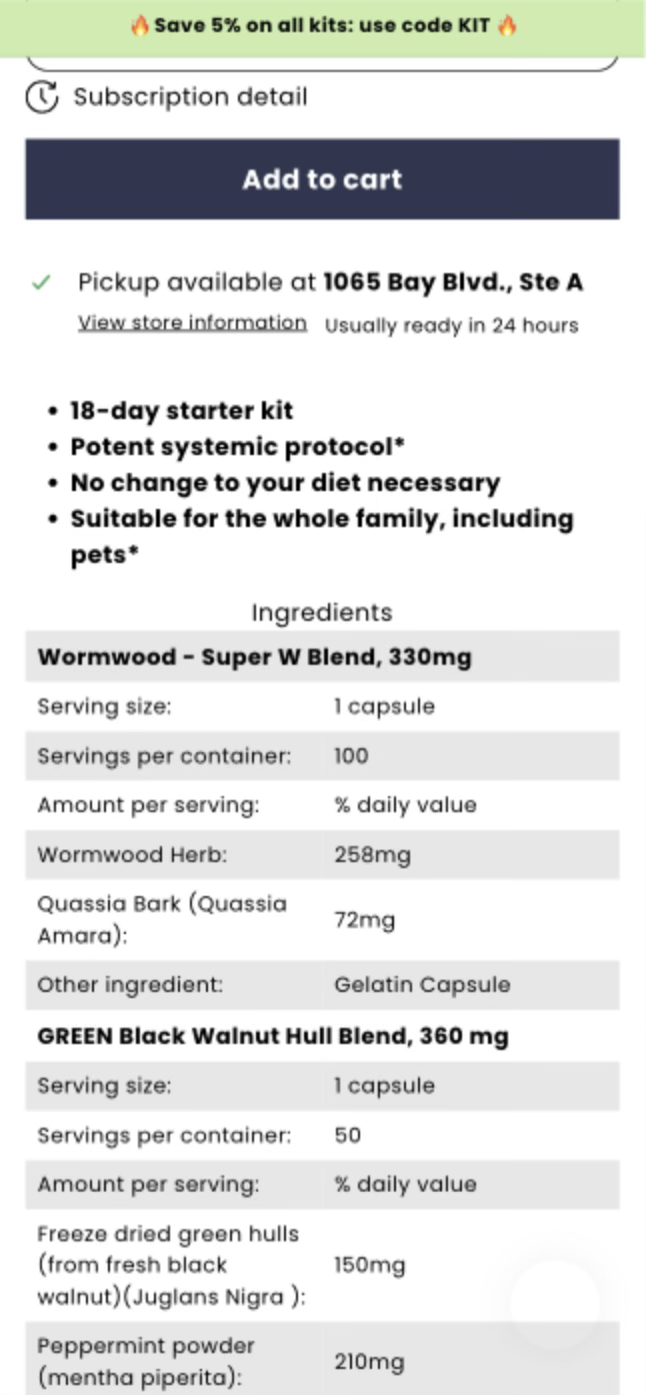Open View store information link
Viewport: 646px width, 1395px height.
[192, 323]
